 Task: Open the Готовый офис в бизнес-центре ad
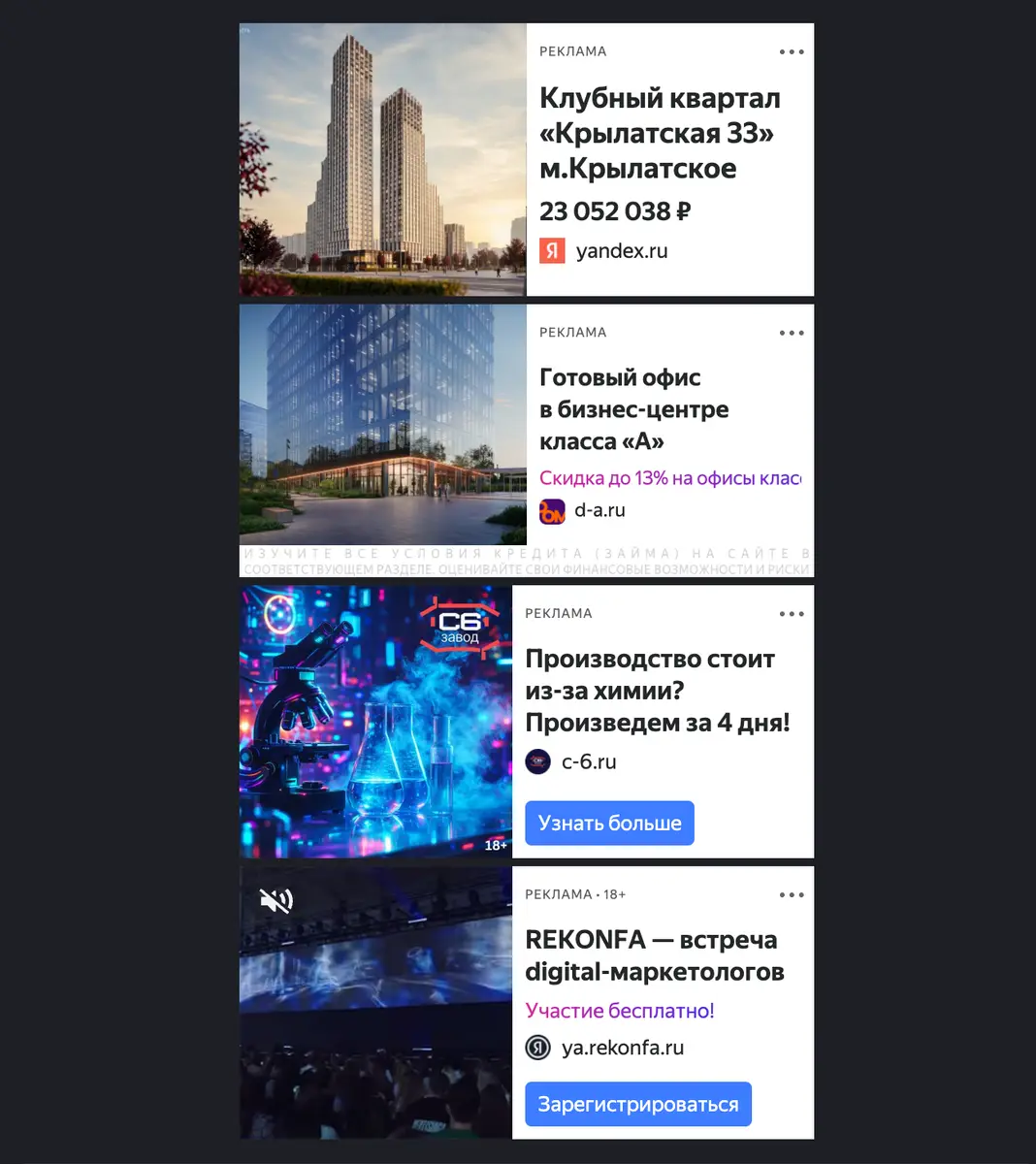(527, 440)
